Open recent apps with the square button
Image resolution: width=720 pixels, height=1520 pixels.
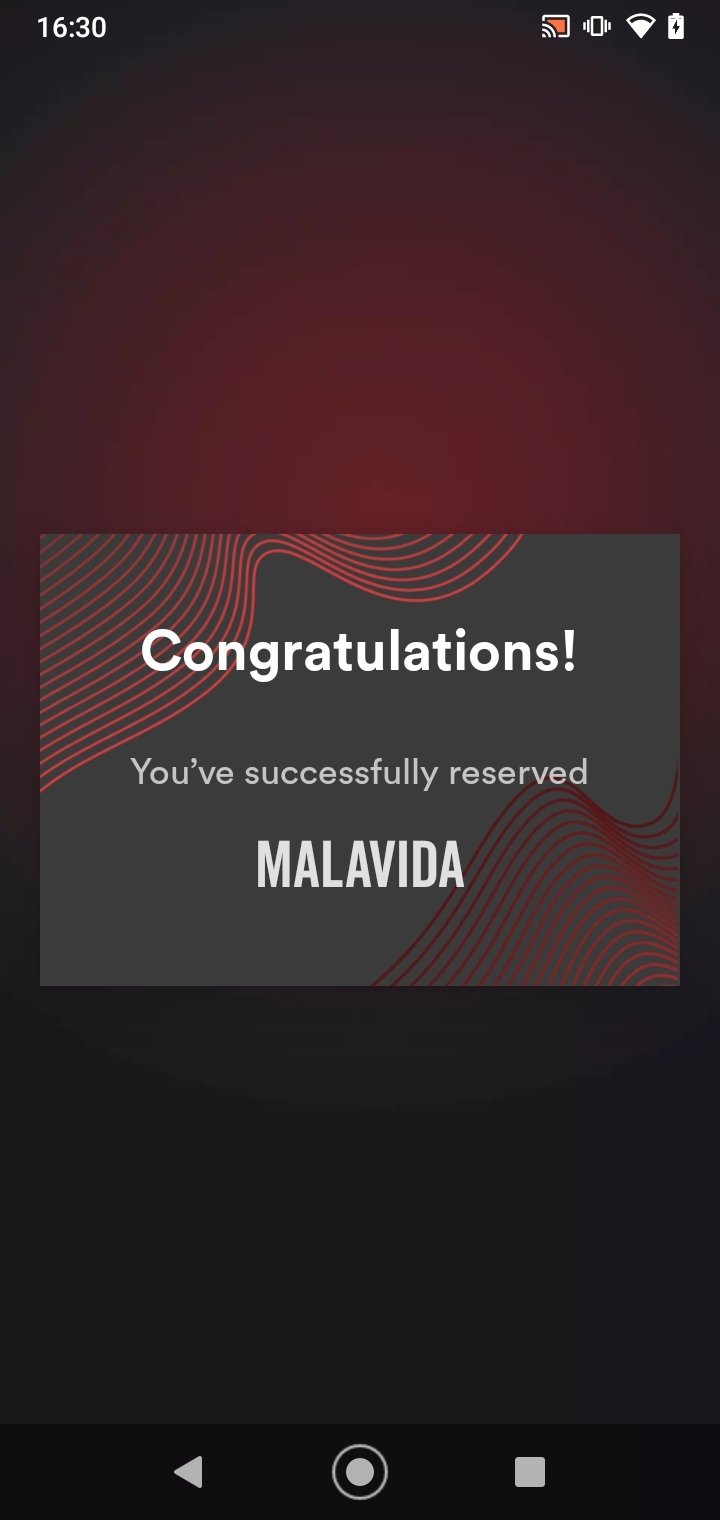coord(530,1472)
